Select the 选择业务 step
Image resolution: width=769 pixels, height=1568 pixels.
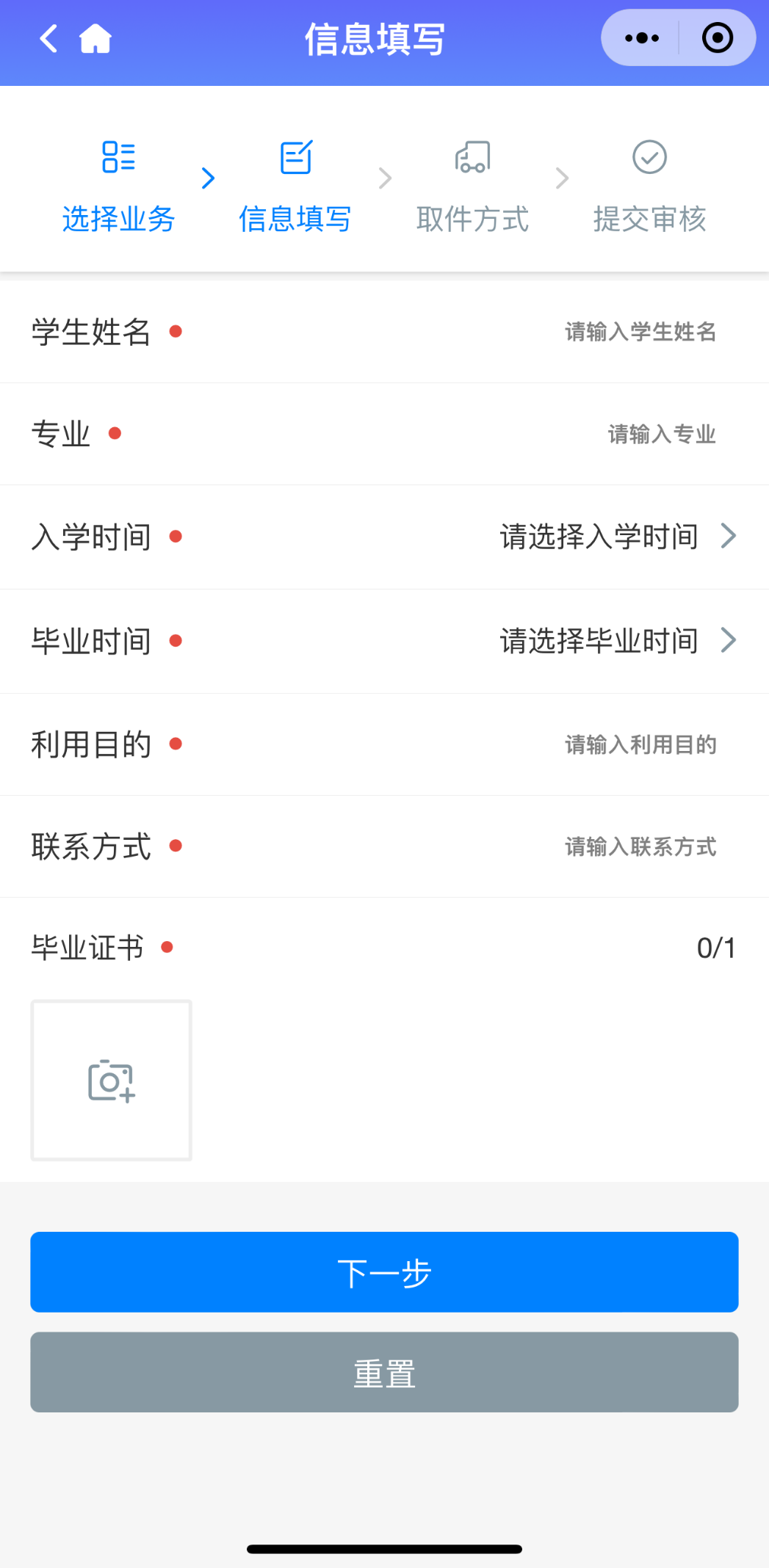coord(118,187)
